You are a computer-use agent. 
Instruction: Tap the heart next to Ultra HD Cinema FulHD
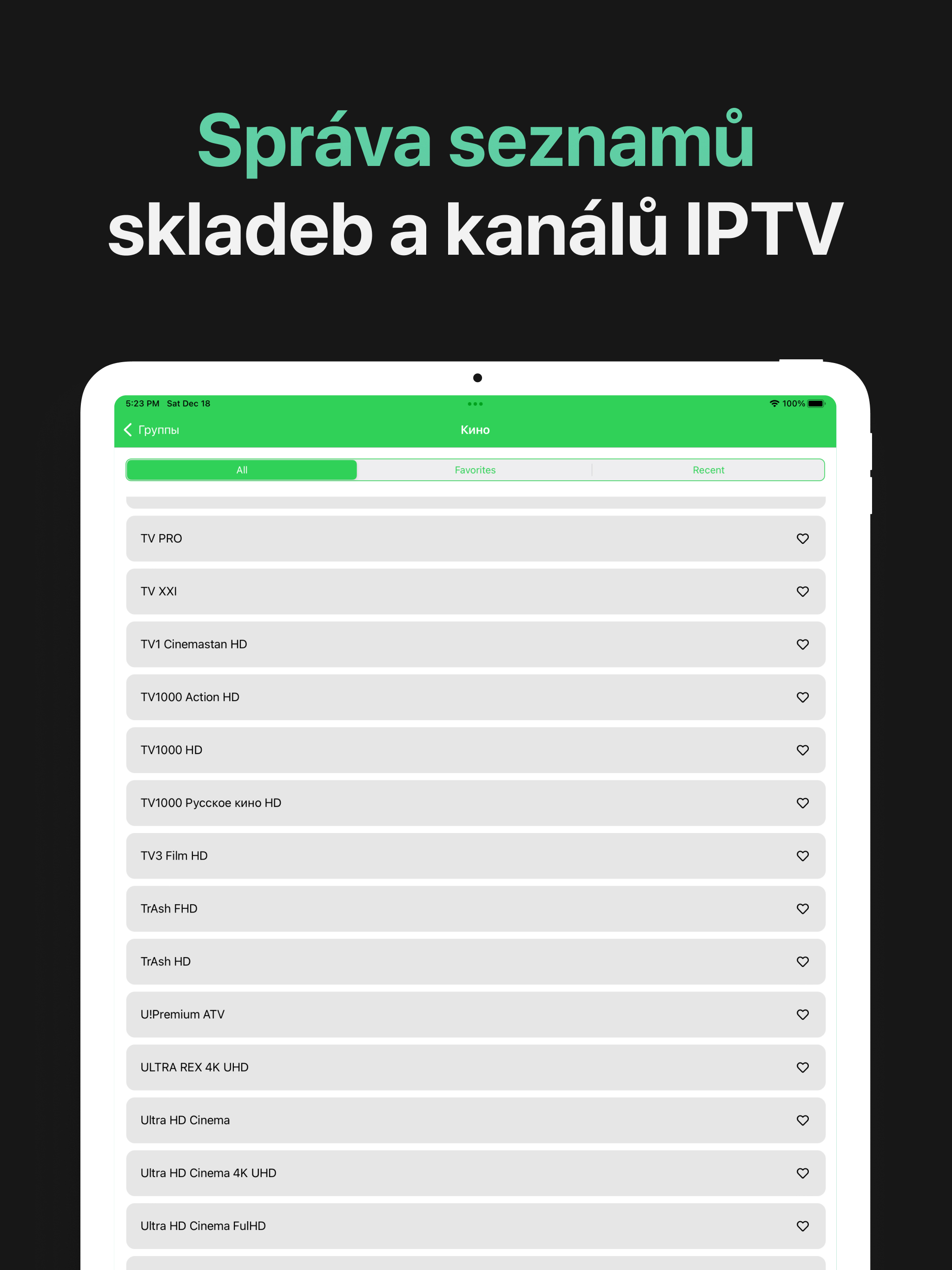pos(802,1226)
